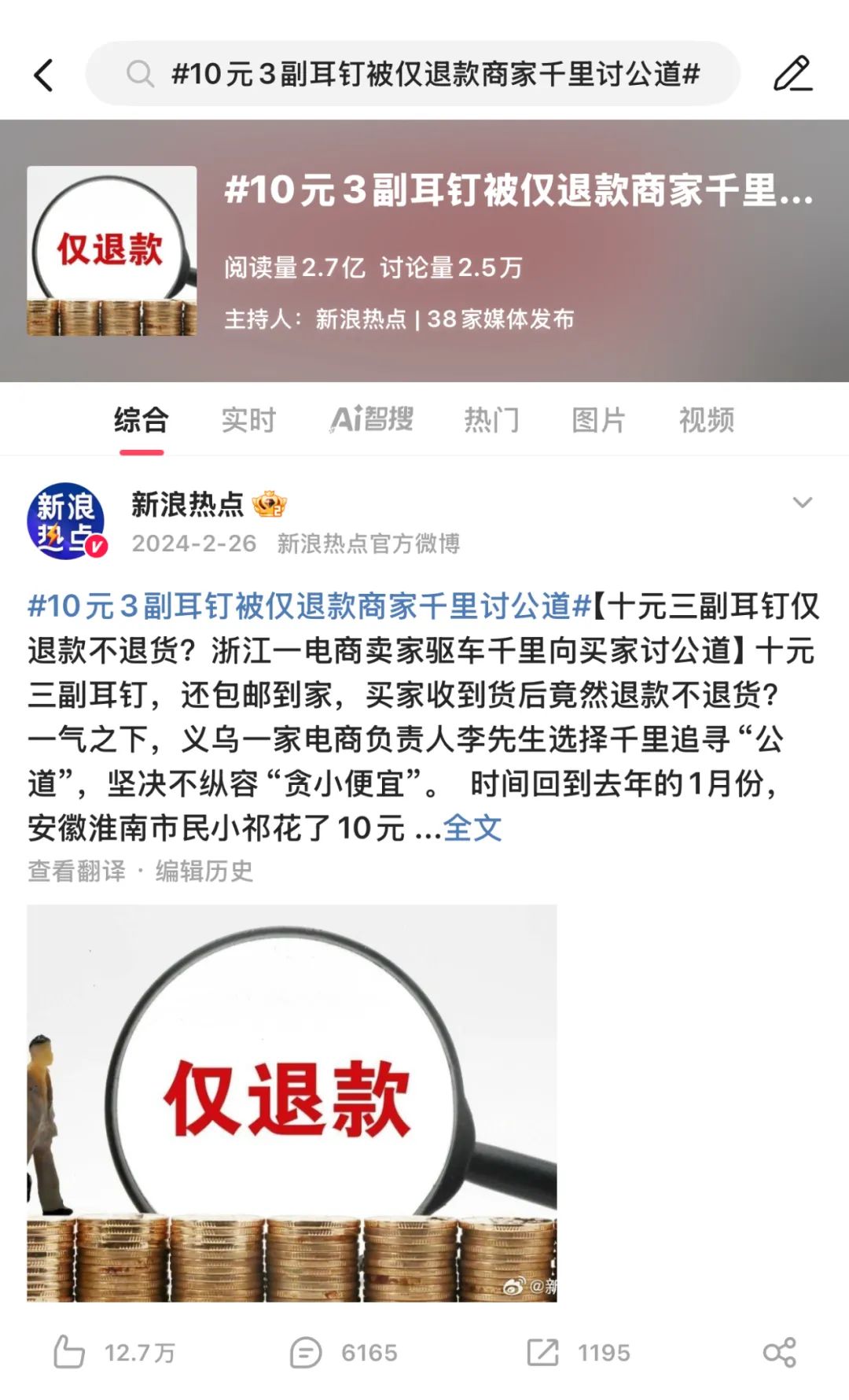Open the comments with 6165 replies

[344, 1353]
